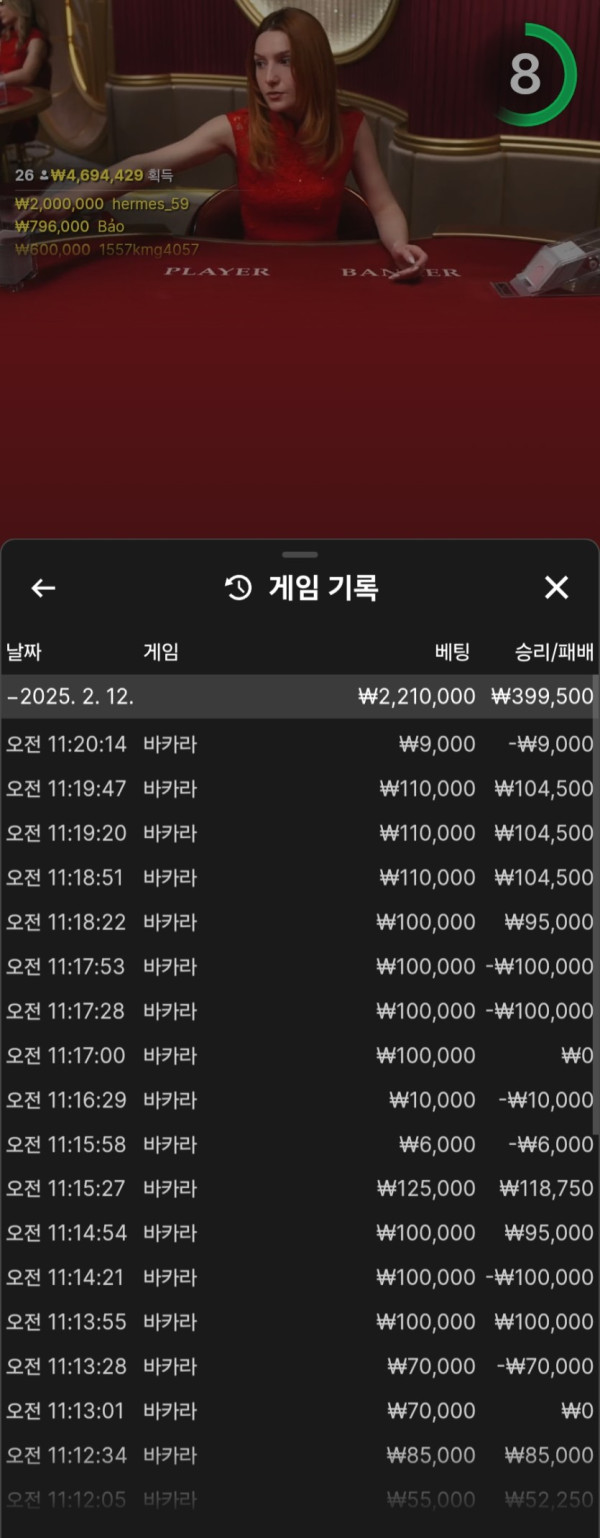Image resolution: width=600 pixels, height=1538 pixels.
Task: Select the 오전 11:13:55 game entry
Action: [299, 1322]
